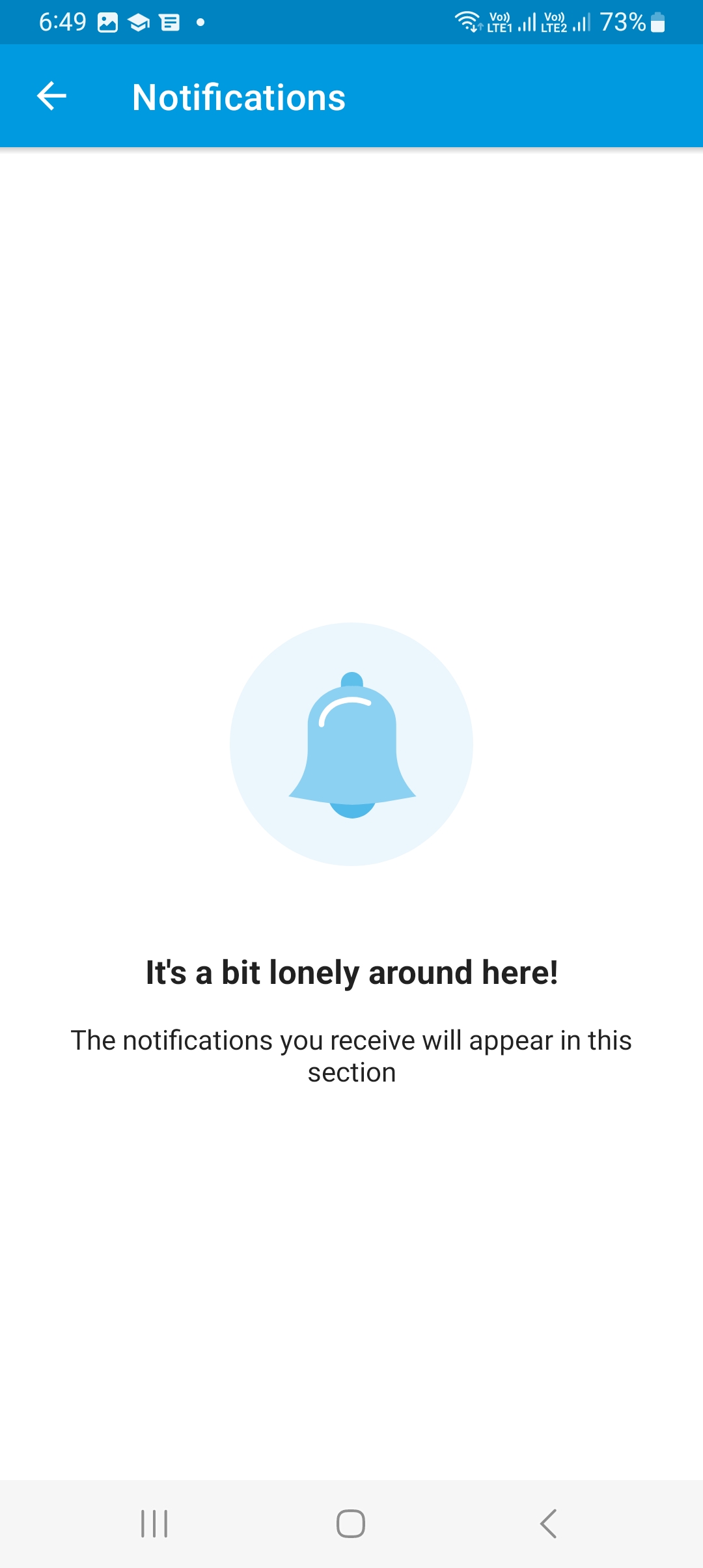Go back from the Notifications screen
703x1568 pixels.
tap(52, 96)
